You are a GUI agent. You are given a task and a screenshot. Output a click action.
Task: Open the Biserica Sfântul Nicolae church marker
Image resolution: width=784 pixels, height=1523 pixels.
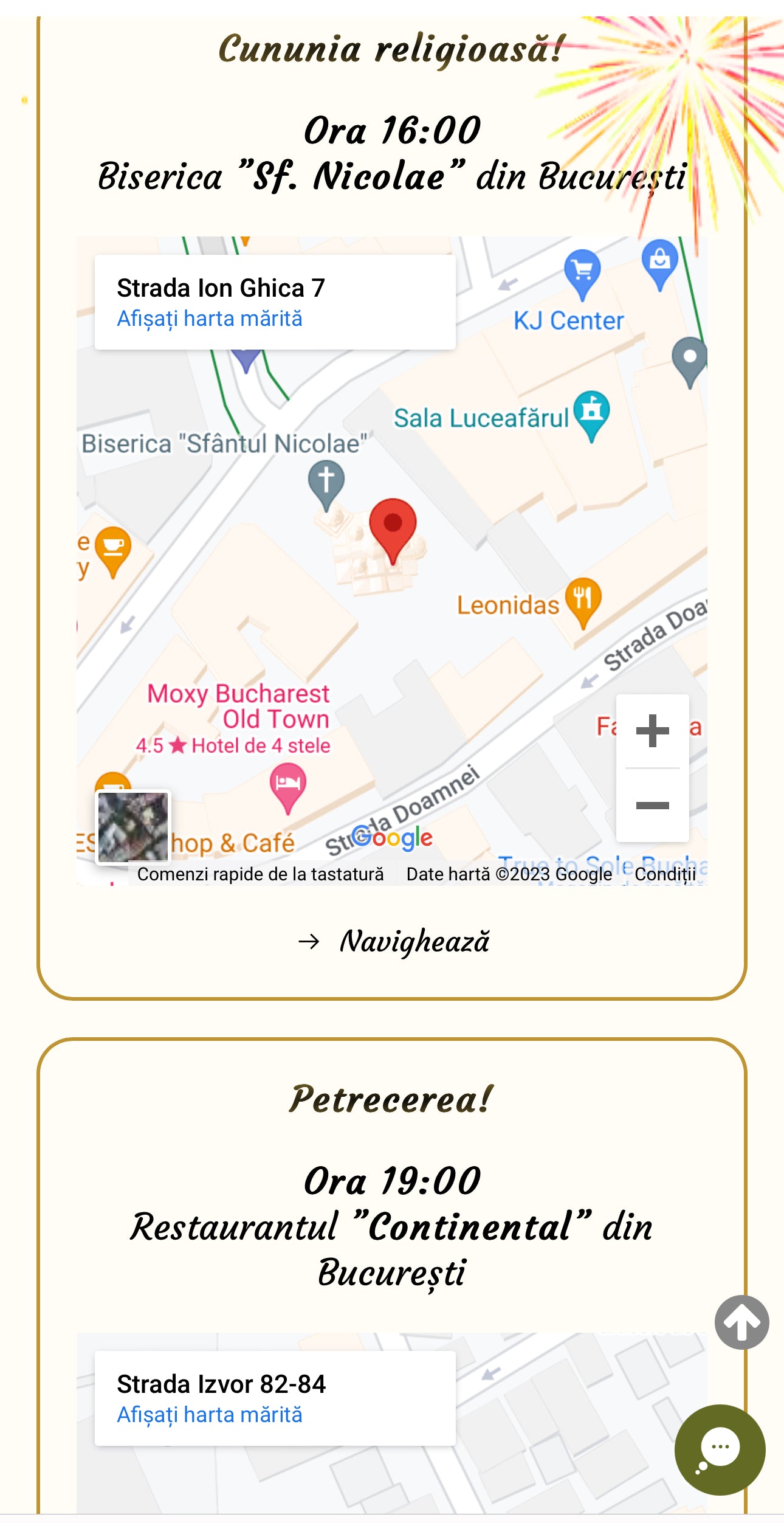(326, 481)
